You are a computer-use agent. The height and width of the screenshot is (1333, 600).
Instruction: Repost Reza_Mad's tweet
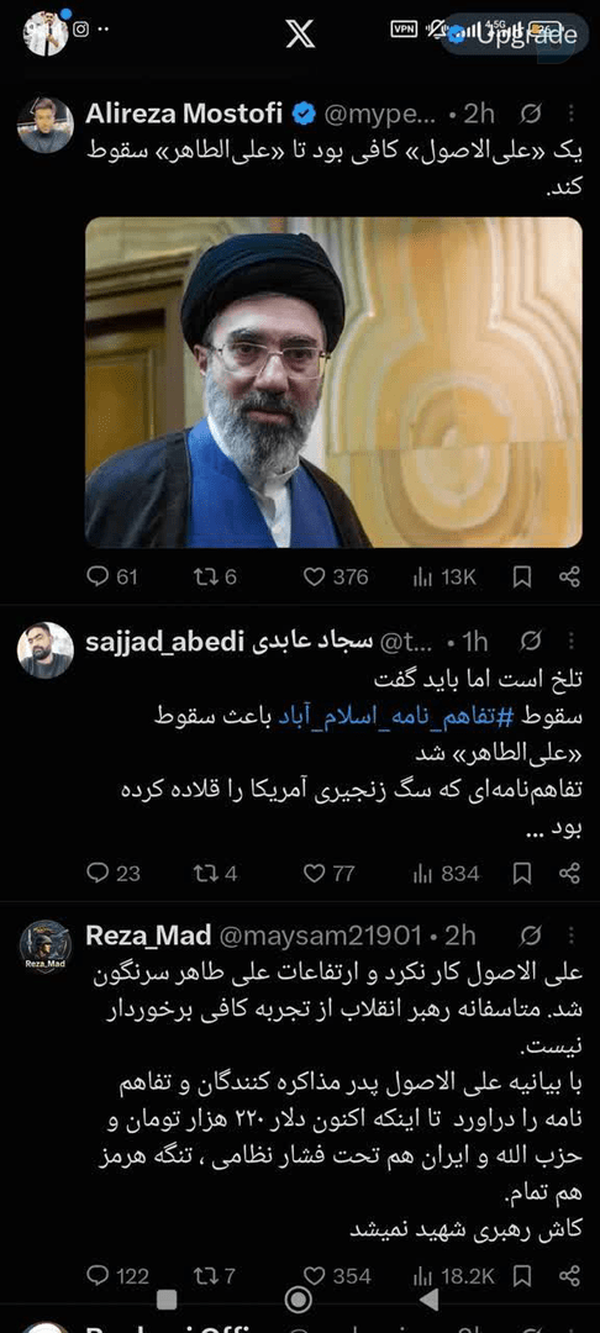(x=215, y=1276)
